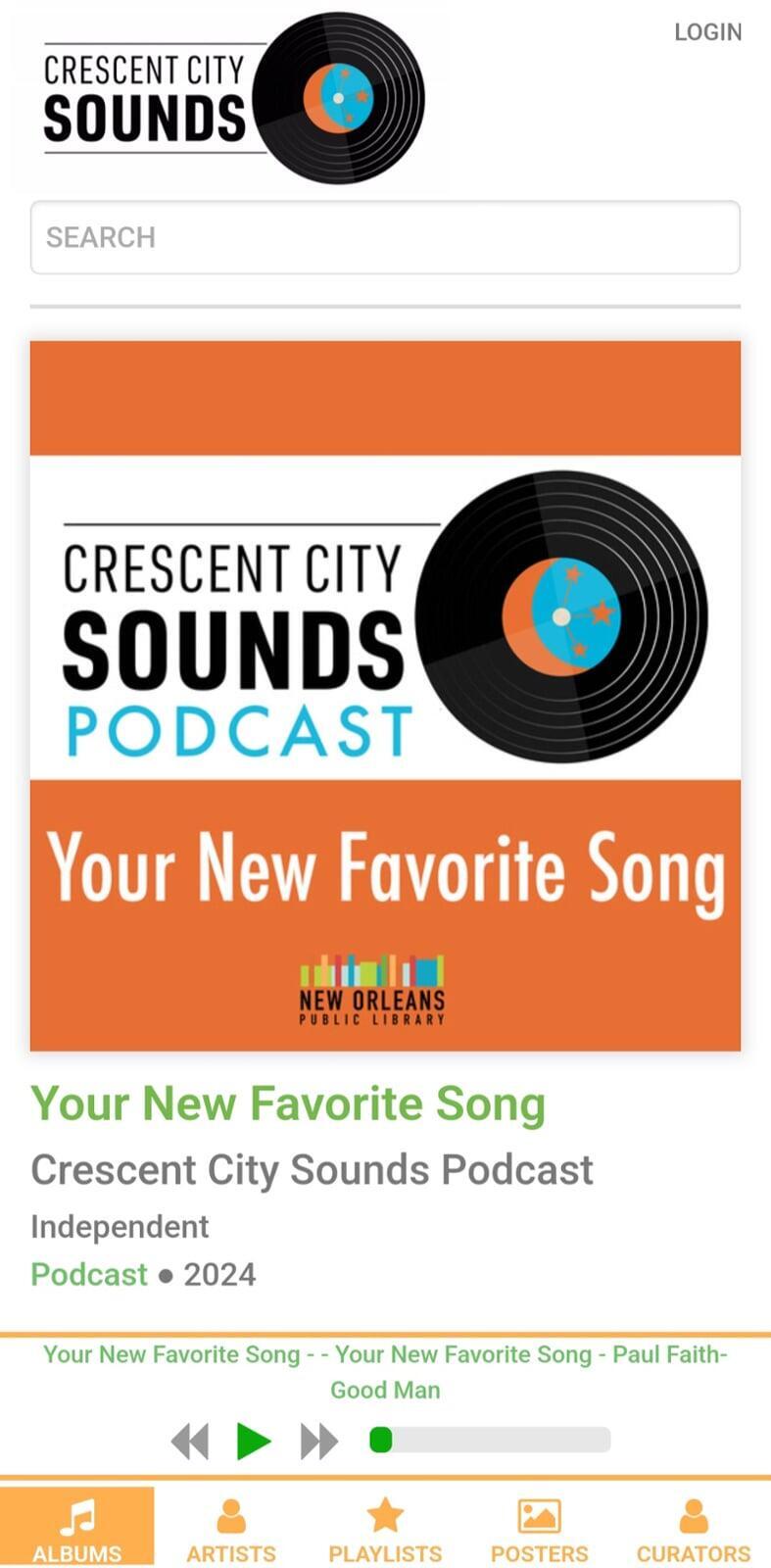This screenshot has width=771, height=1568.
Task: Tap the LOGIN link
Action: coord(707,32)
